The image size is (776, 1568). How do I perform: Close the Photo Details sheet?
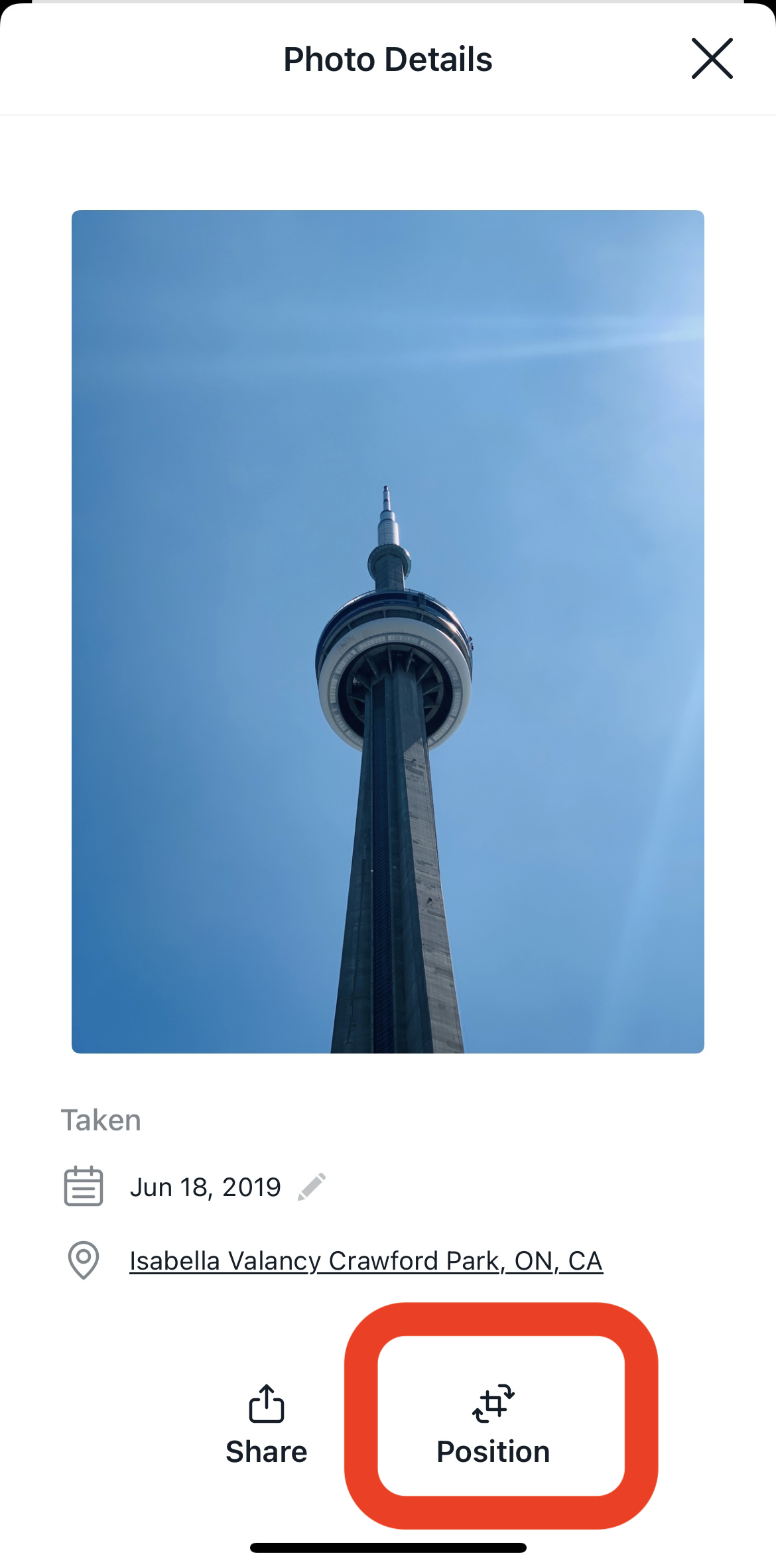(x=712, y=59)
